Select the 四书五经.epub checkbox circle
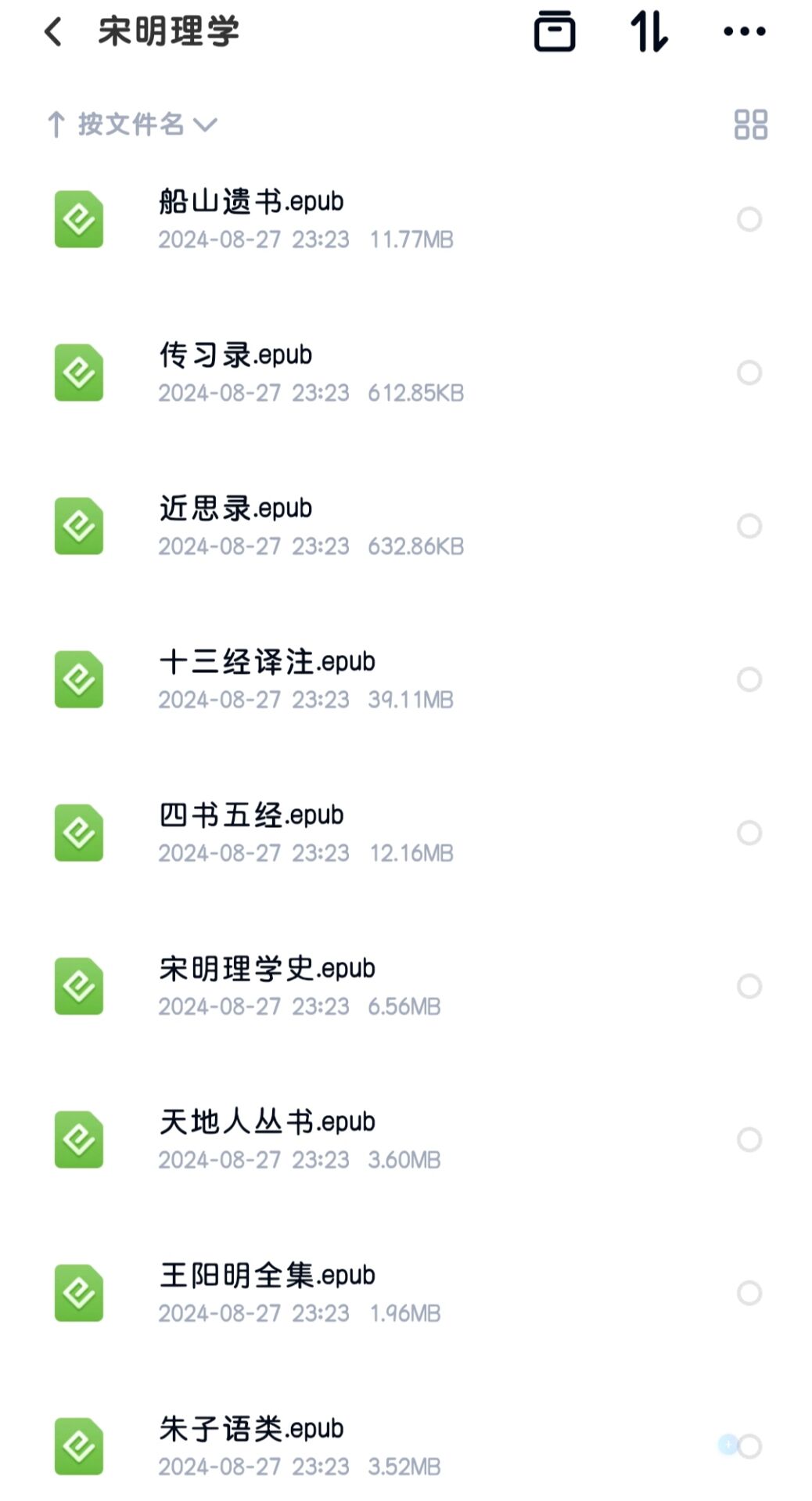Viewport: 812px width, 1501px height. tap(749, 833)
